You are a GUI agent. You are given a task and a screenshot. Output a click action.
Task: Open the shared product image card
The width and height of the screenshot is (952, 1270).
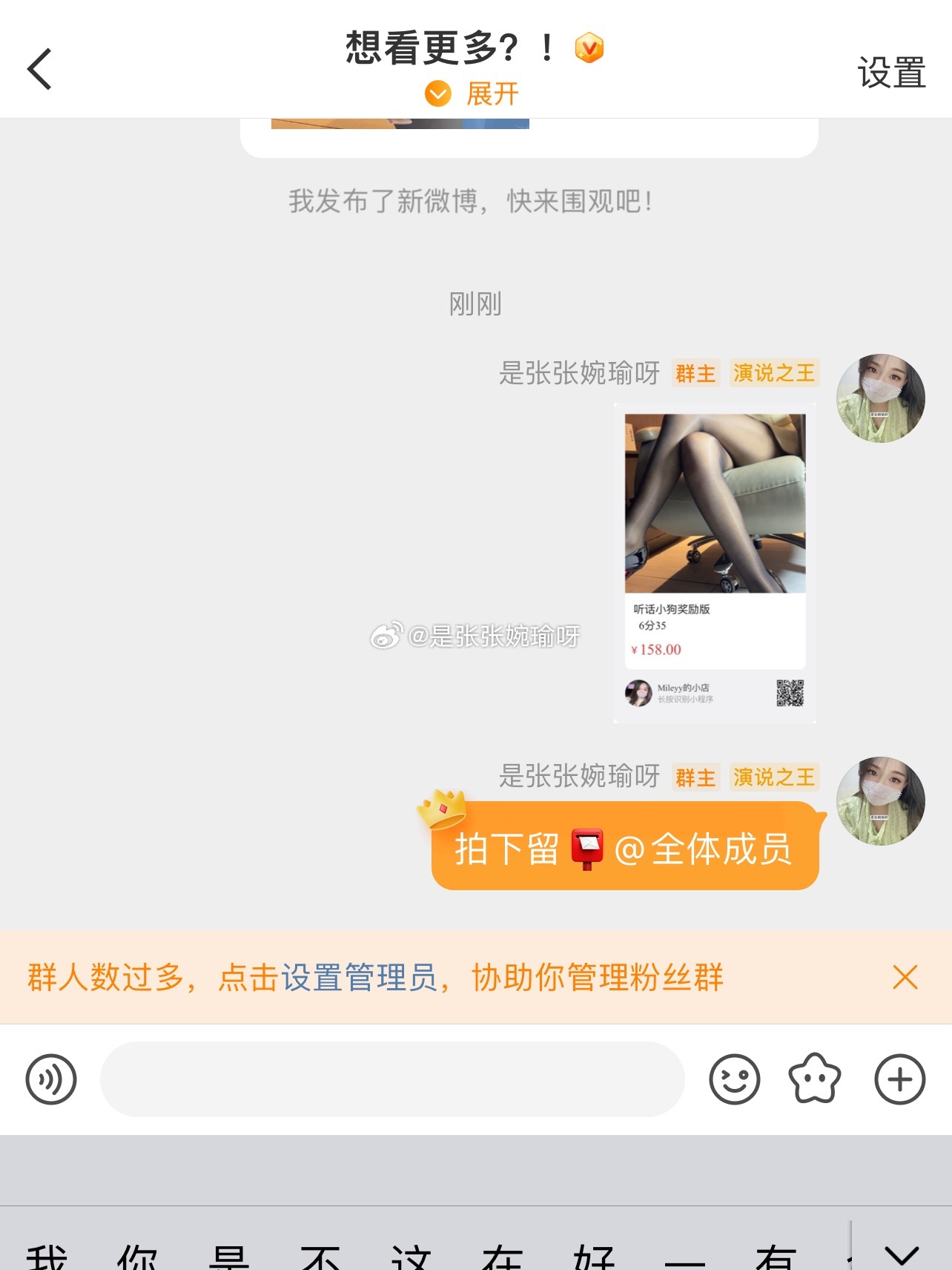tap(715, 562)
